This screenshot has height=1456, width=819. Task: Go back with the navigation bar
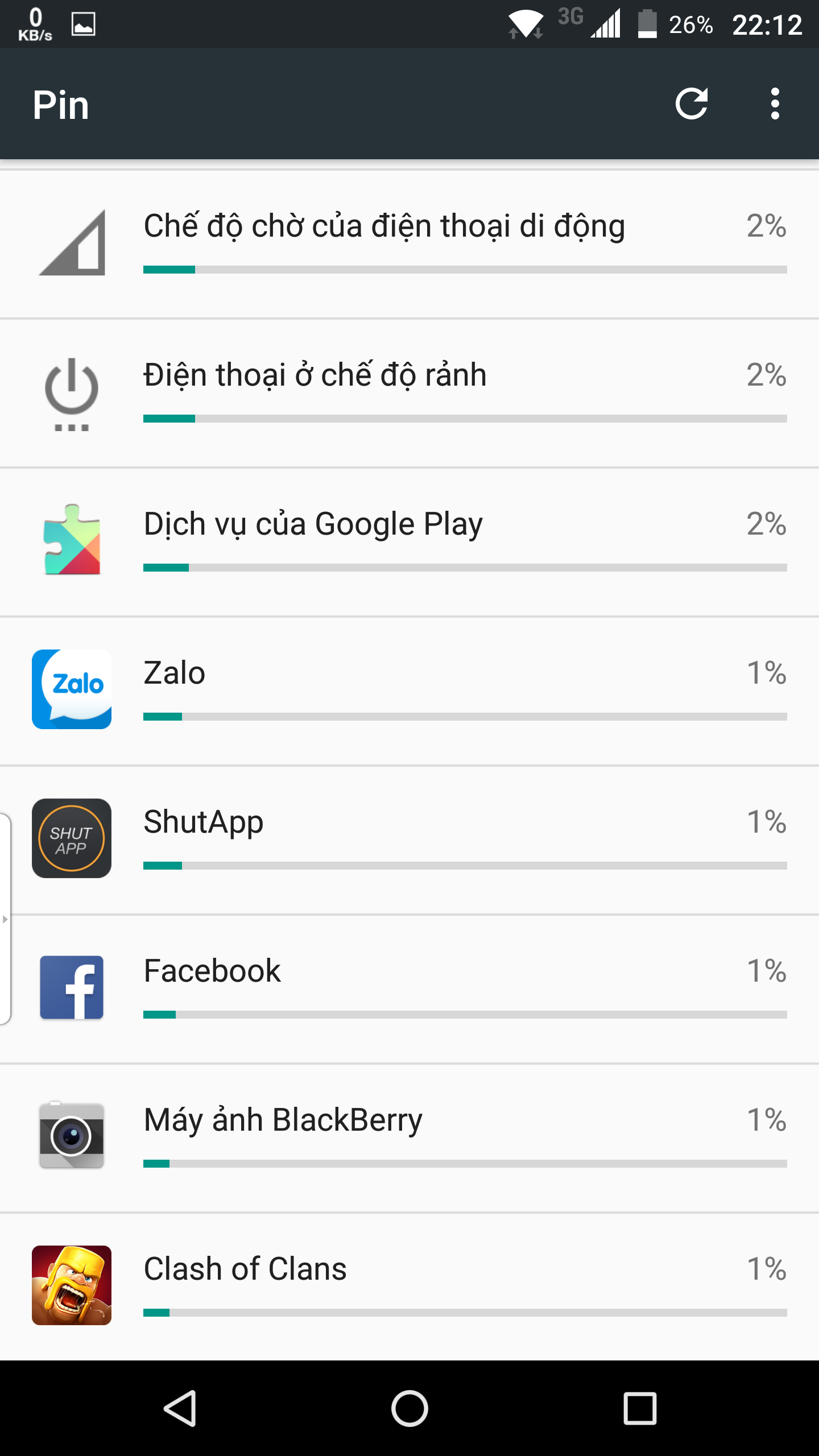point(180,1408)
